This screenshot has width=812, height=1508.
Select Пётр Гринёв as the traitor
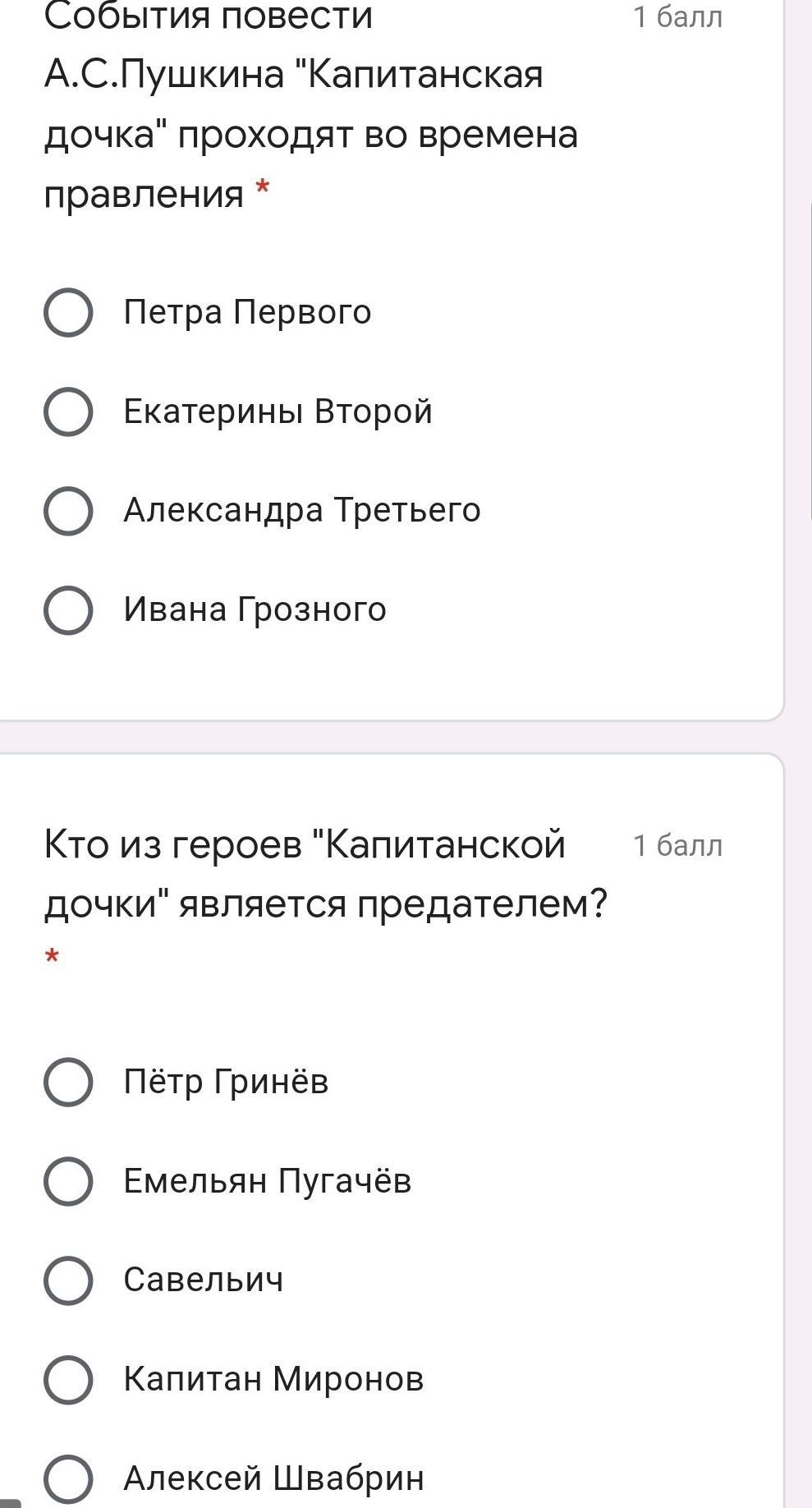click(68, 1082)
